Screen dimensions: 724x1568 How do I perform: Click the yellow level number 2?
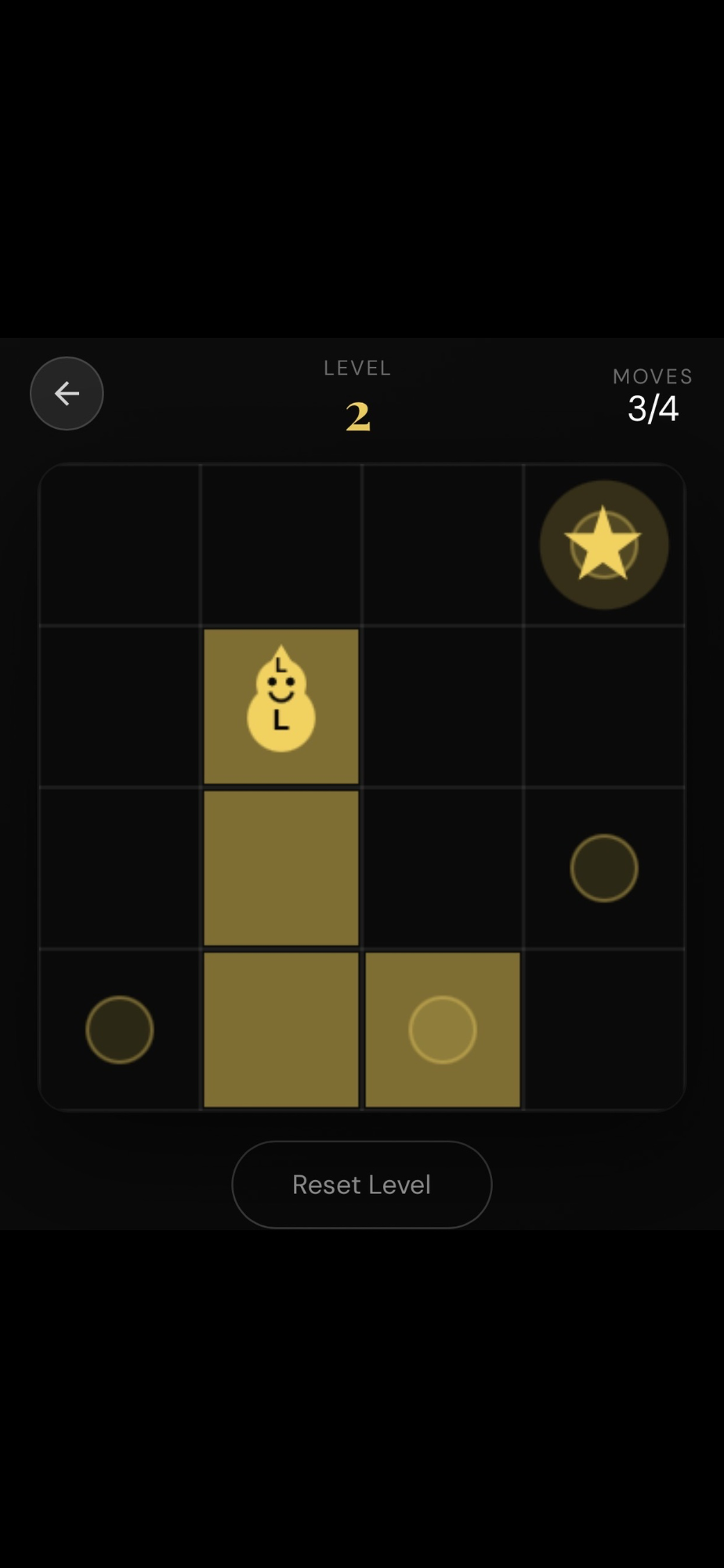pos(357,416)
